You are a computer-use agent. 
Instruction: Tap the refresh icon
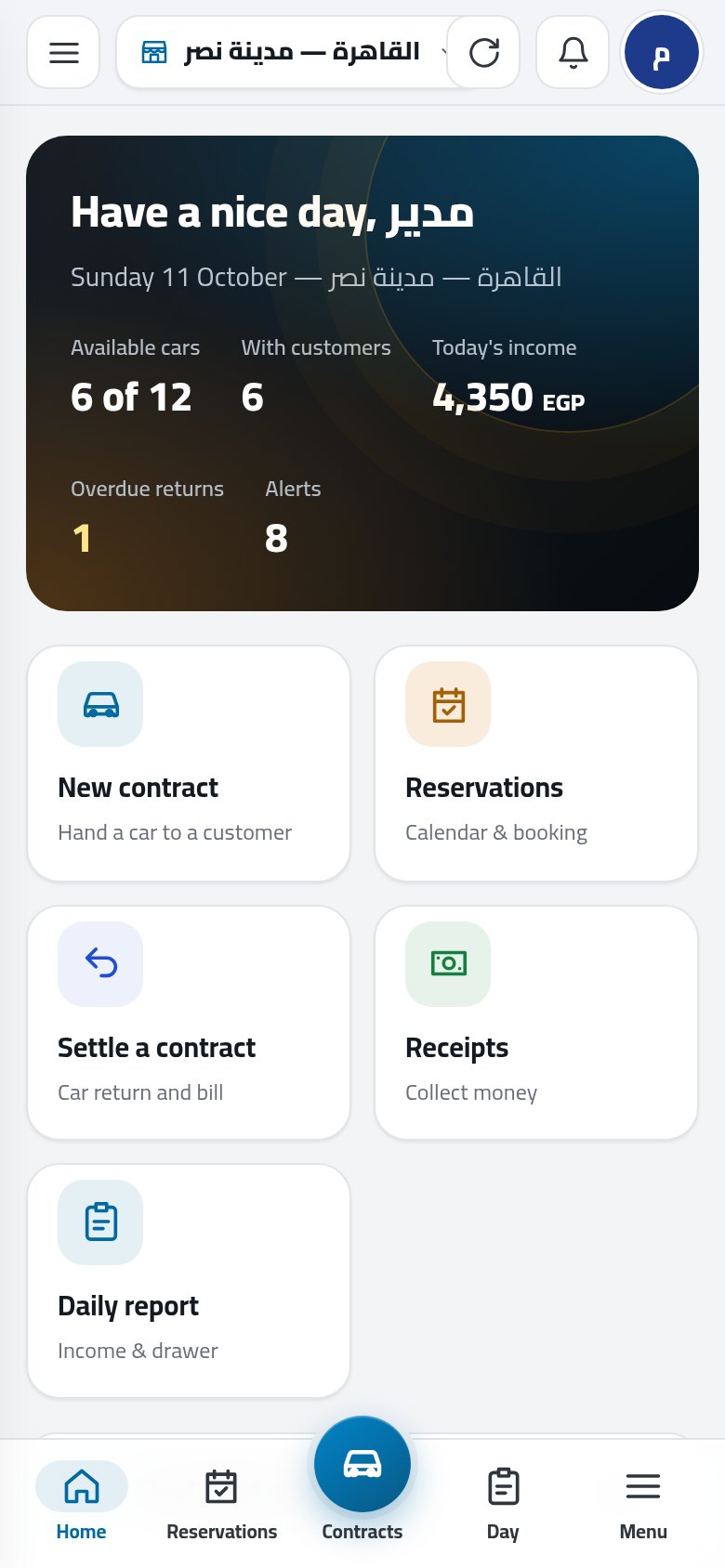tap(483, 53)
